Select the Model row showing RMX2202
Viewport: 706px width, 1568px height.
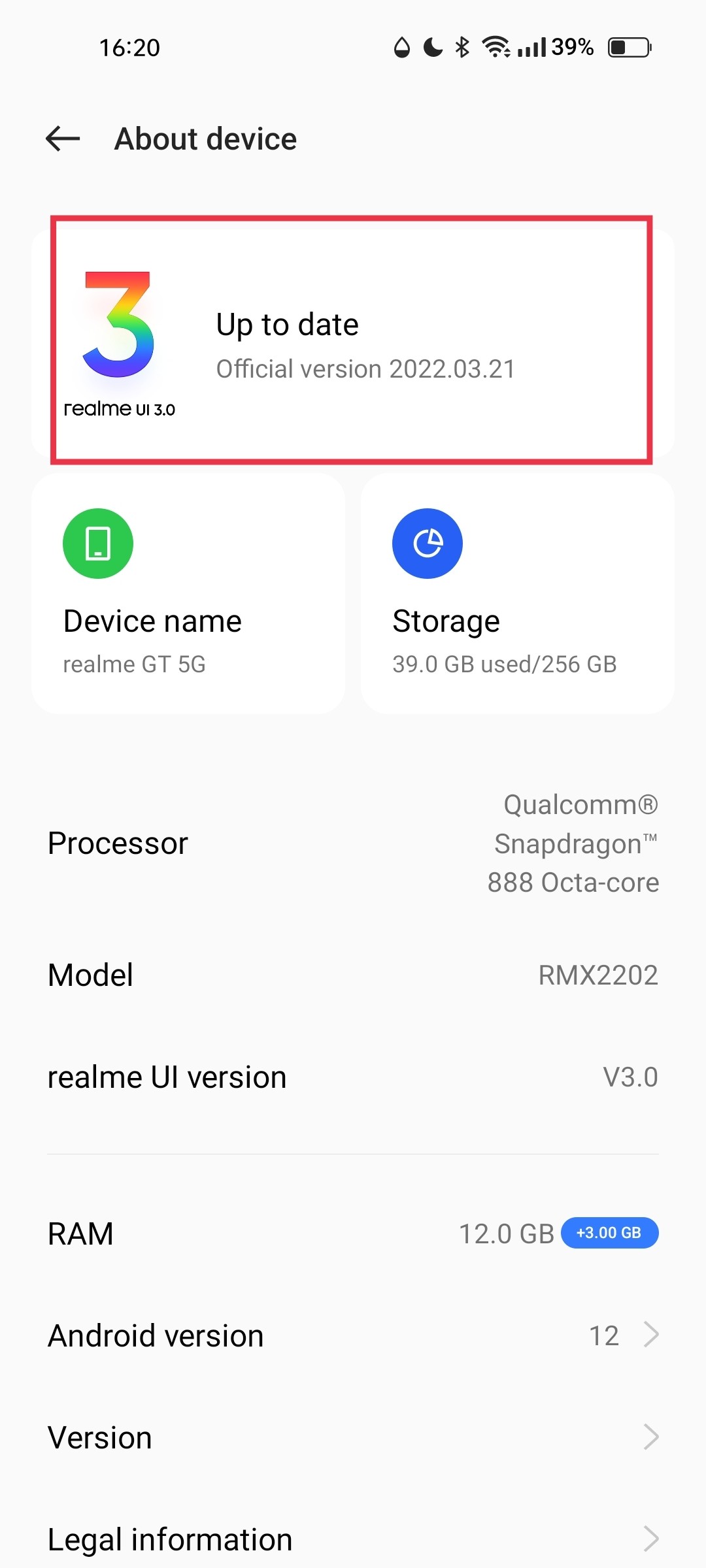click(x=353, y=975)
